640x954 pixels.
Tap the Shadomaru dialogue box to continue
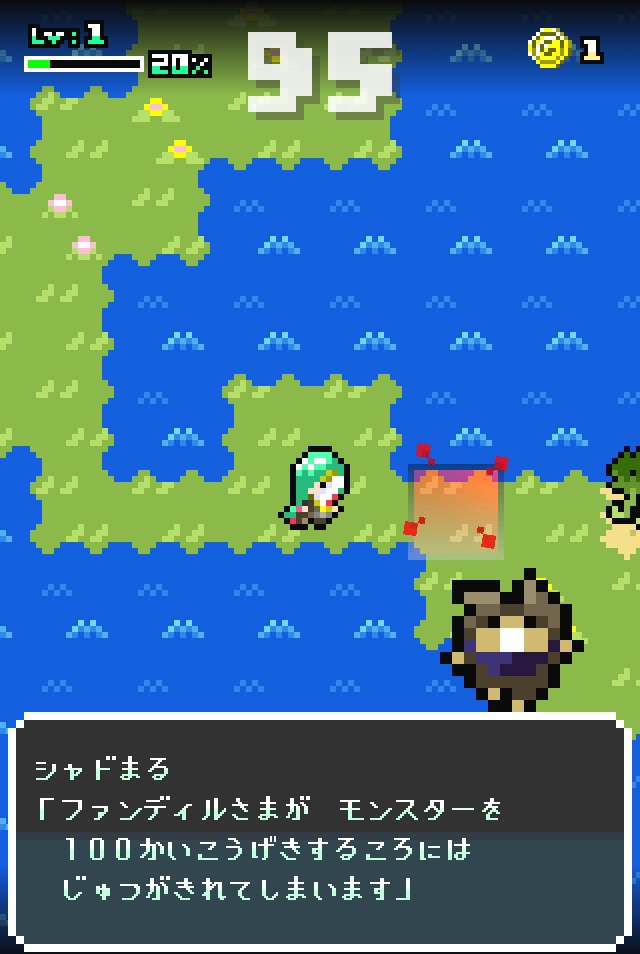pyautogui.click(x=320, y=830)
